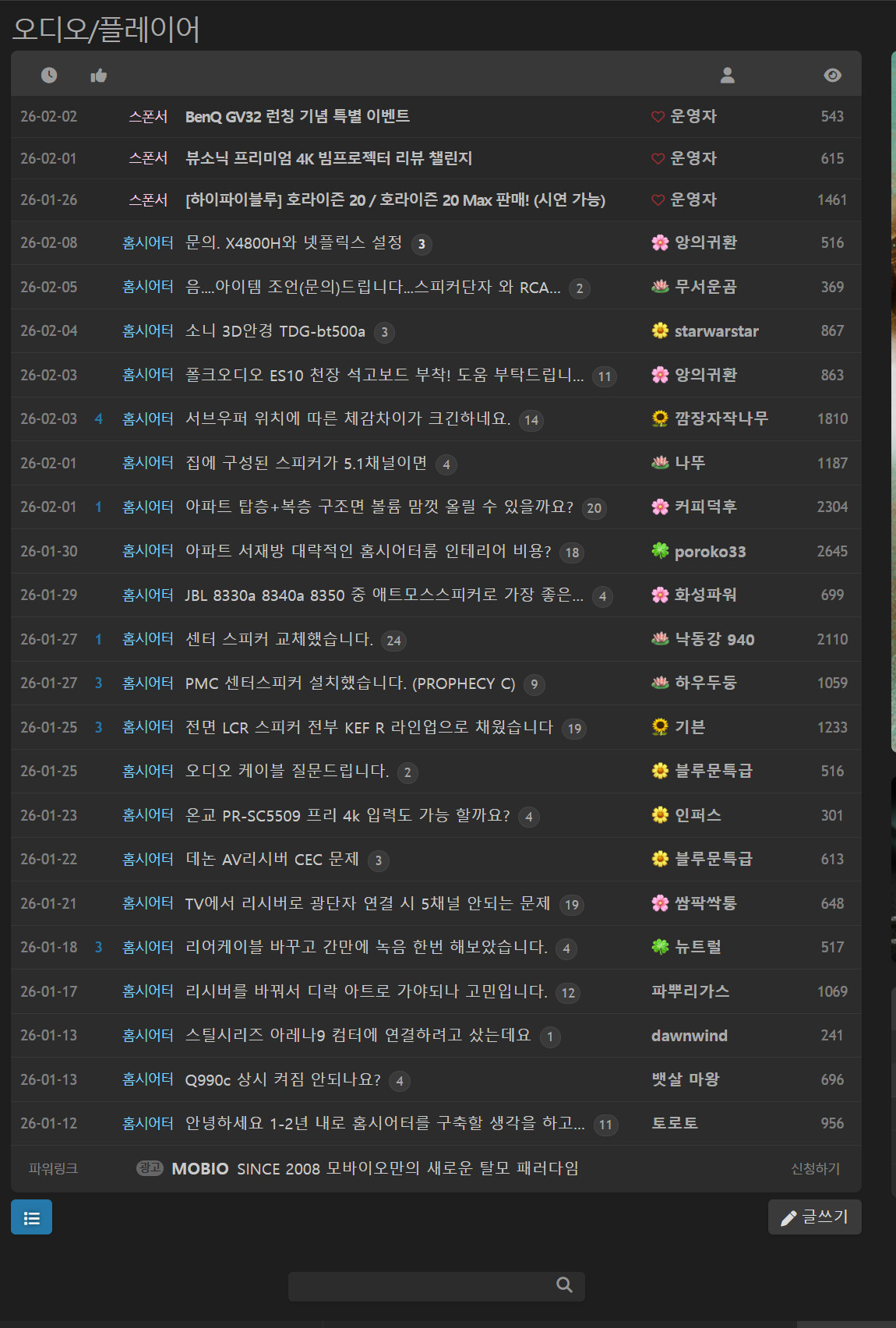Screen dimensions: 896x1328
Task: Open the 소니 3D안경 TDG-bt500a post
Action: [x=275, y=331]
